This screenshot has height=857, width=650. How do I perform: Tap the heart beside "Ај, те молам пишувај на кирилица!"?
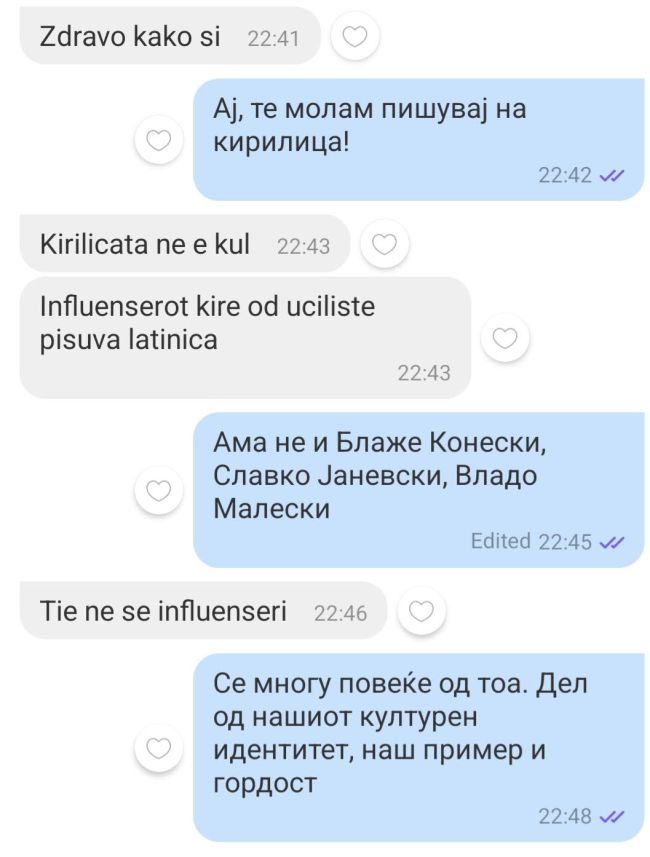[x=159, y=141]
